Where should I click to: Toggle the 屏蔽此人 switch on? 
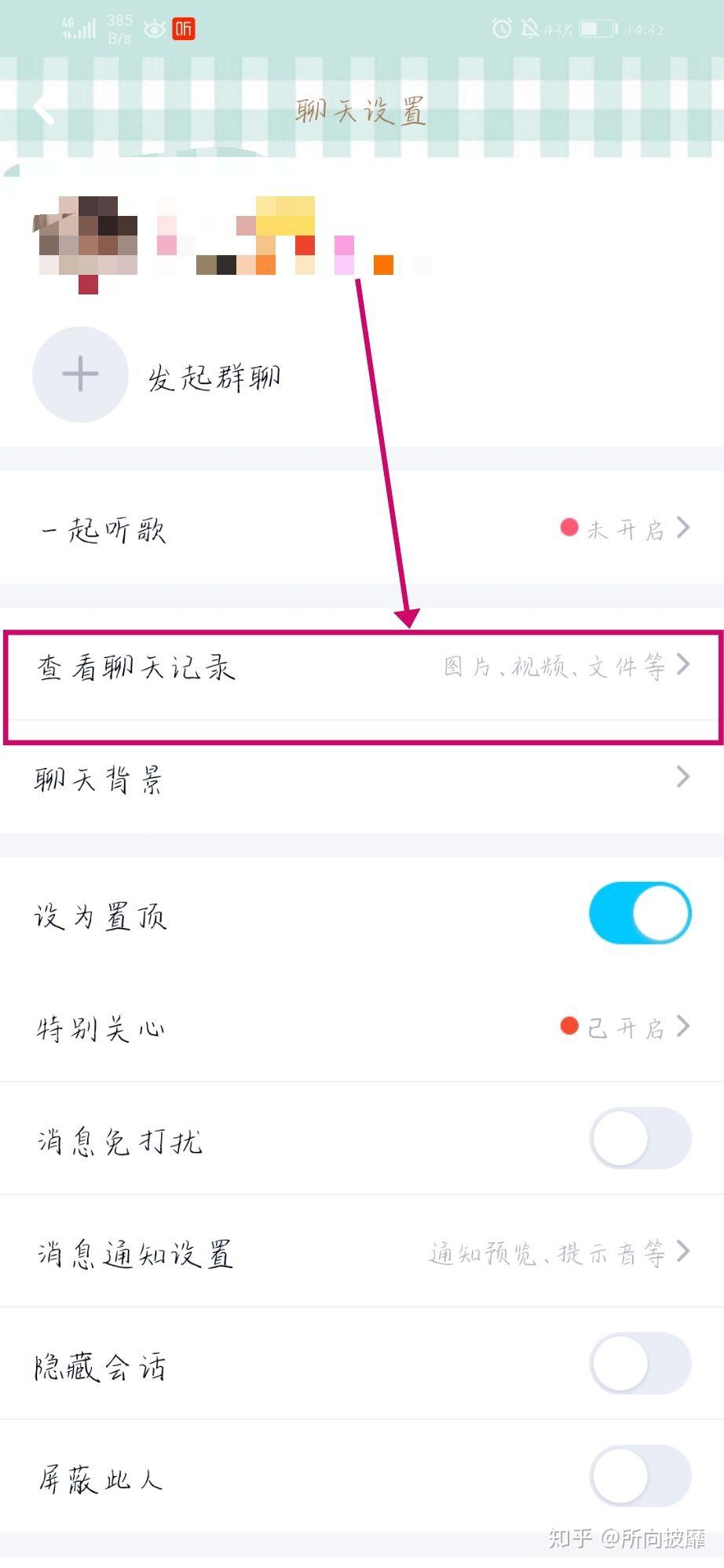[638, 1476]
